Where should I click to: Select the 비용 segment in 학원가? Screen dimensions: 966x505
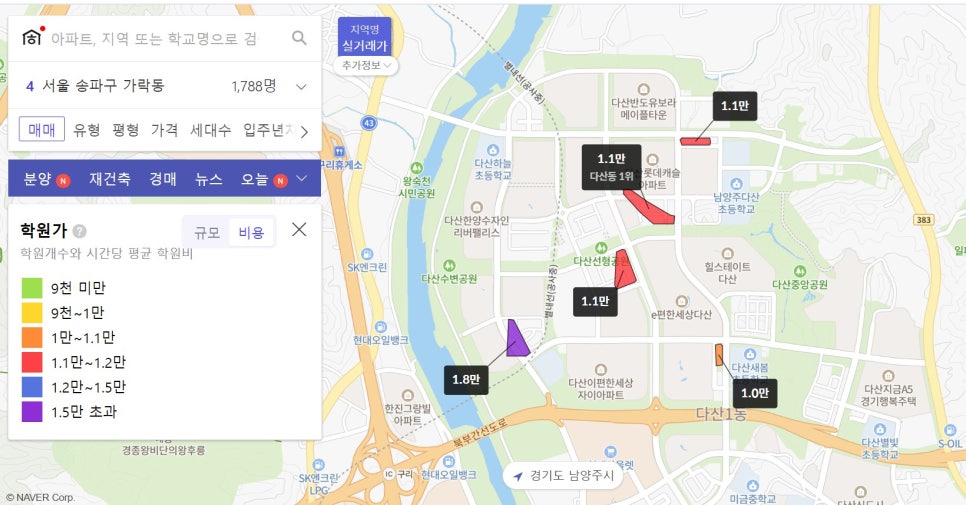click(251, 232)
